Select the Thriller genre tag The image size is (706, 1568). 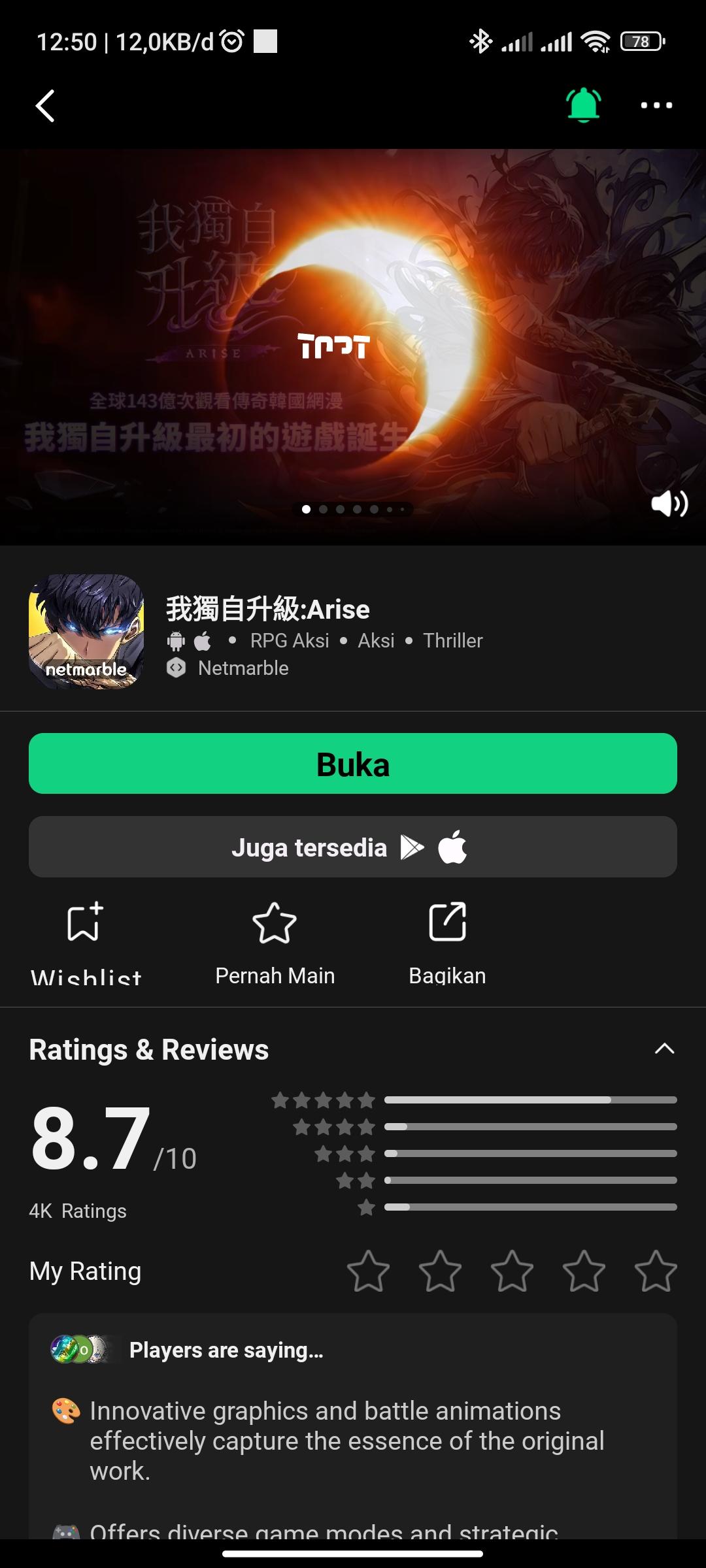point(452,640)
